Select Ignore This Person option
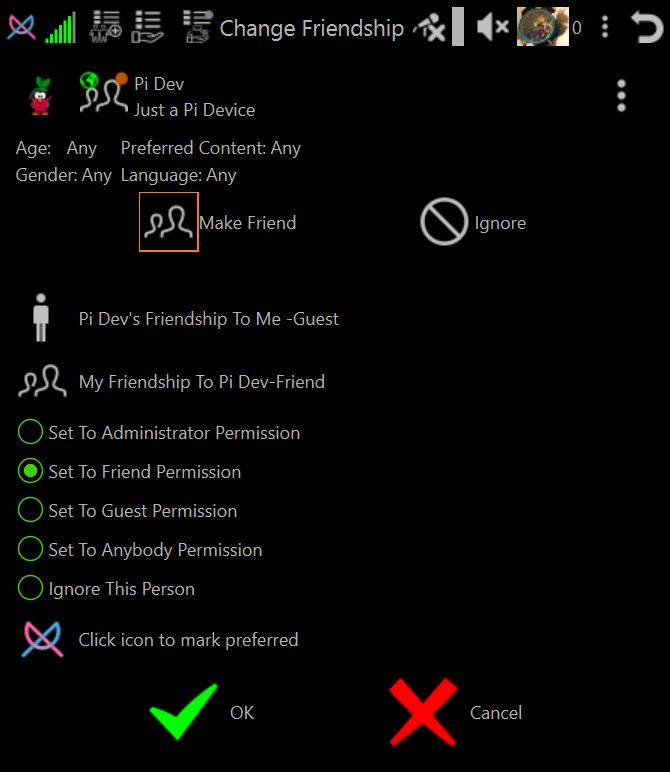 [31, 589]
